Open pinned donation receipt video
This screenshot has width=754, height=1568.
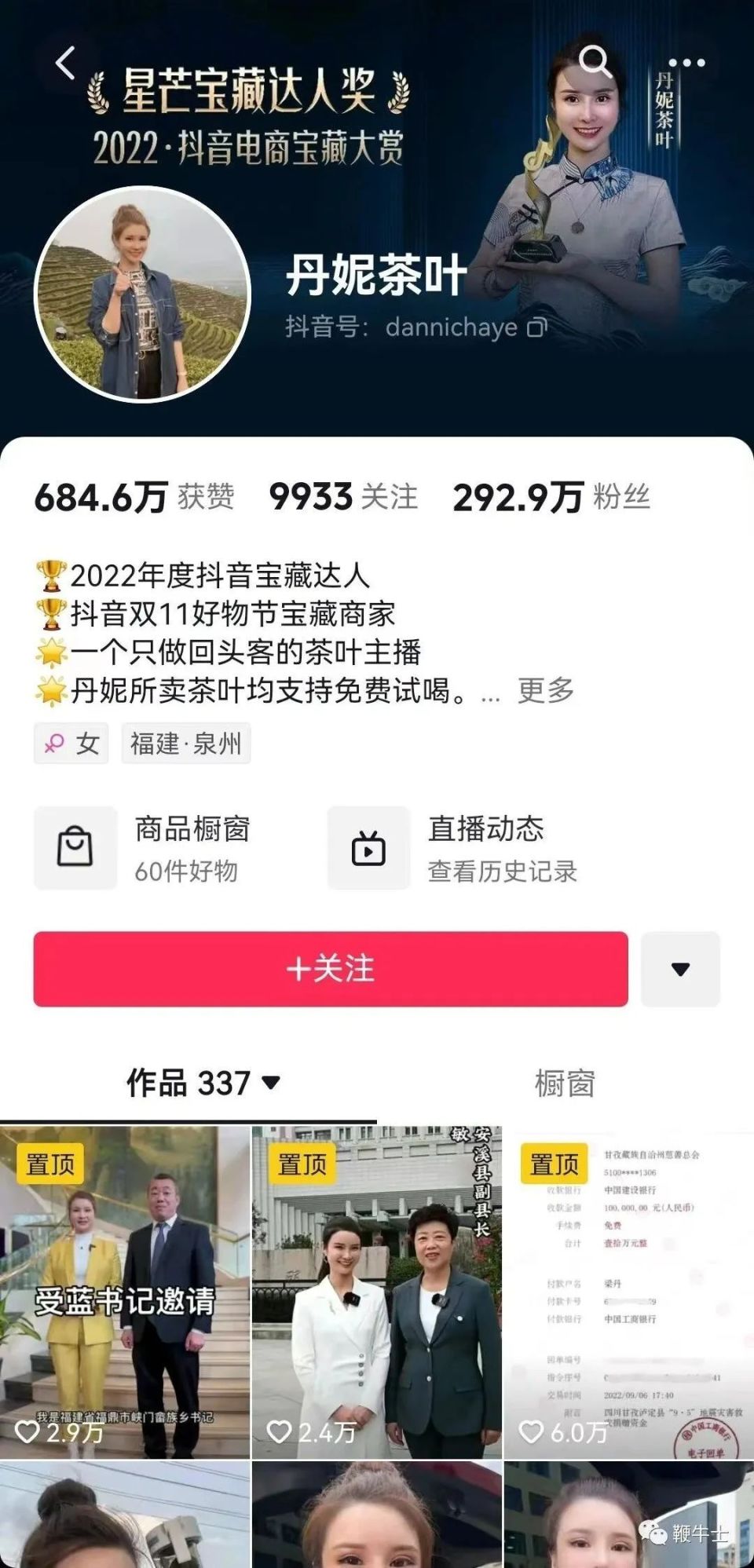tap(628, 1292)
